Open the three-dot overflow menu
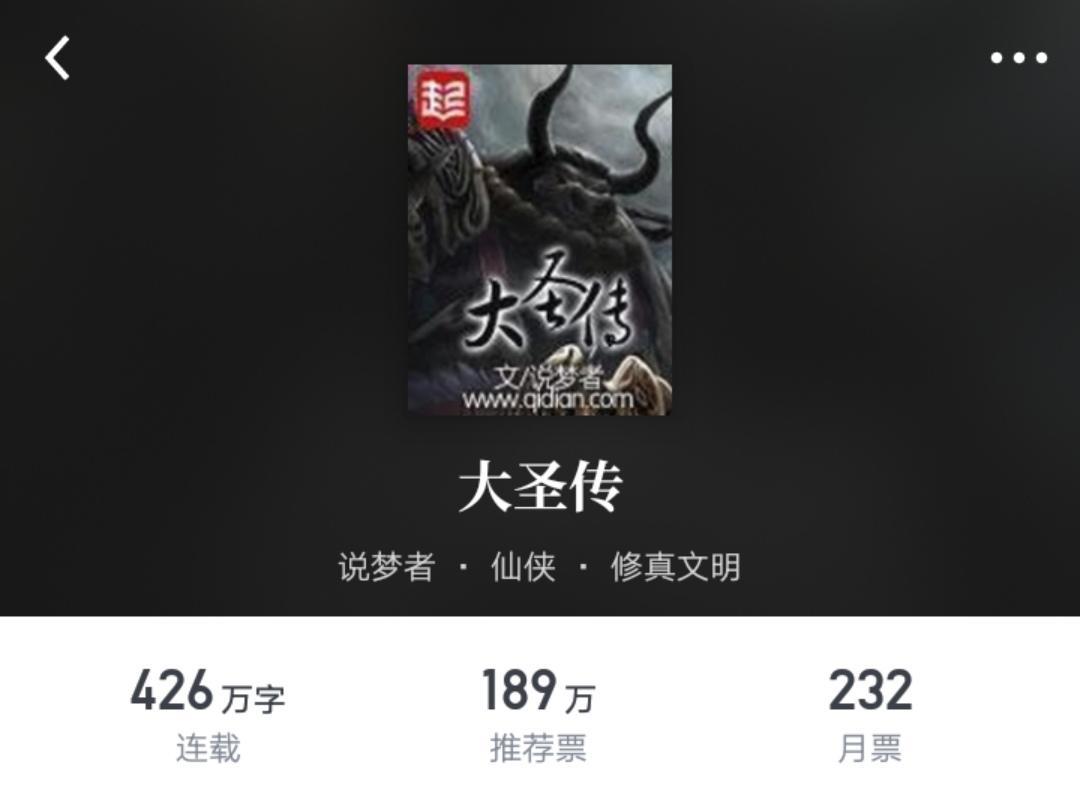This screenshot has width=1080, height=808. pyautogui.click(x=1018, y=58)
